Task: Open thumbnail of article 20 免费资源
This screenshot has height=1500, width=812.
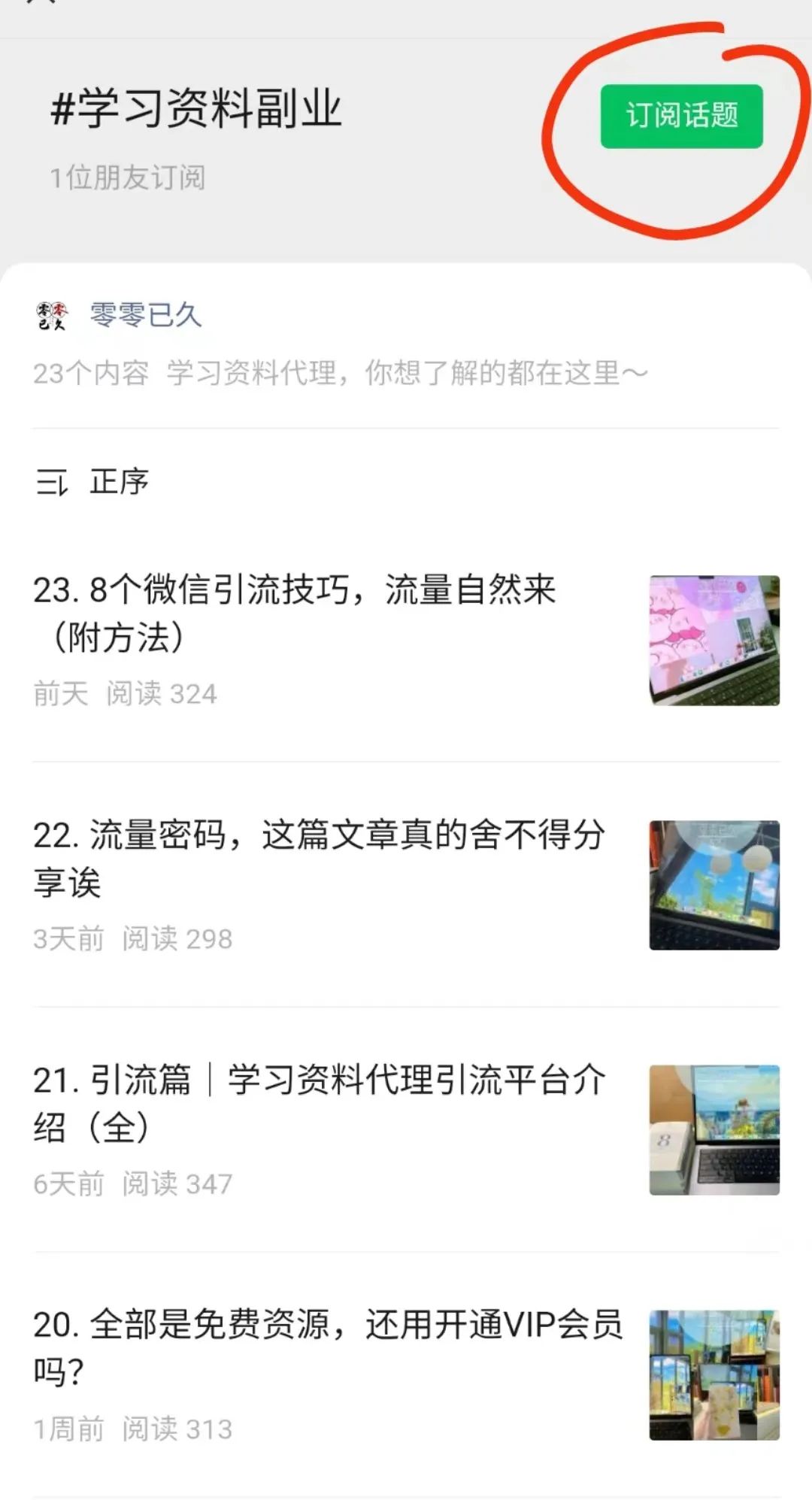Action: click(x=713, y=1374)
